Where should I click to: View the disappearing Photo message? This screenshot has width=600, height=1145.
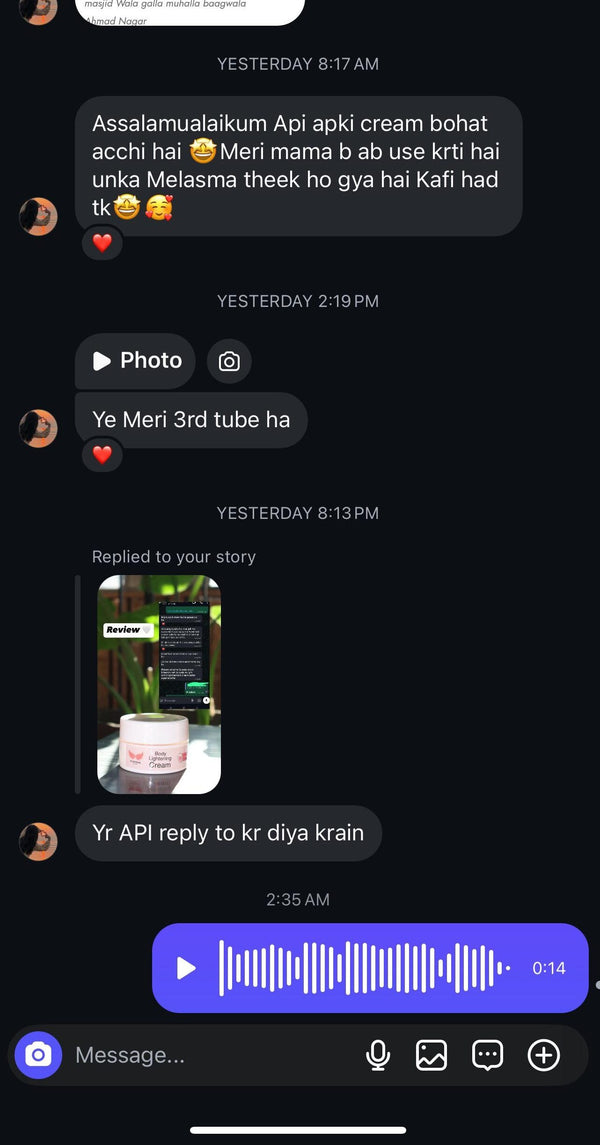[x=136, y=361]
